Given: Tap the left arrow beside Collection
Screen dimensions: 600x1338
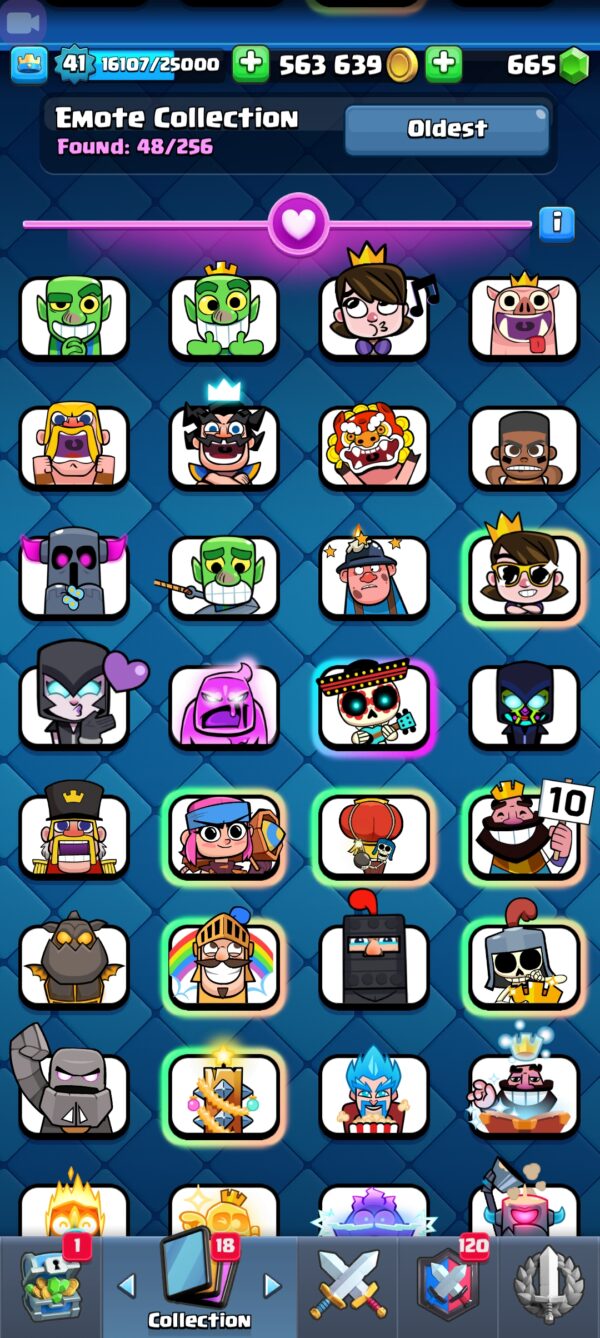Looking at the screenshot, I should pyautogui.click(x=126, y=1285).
